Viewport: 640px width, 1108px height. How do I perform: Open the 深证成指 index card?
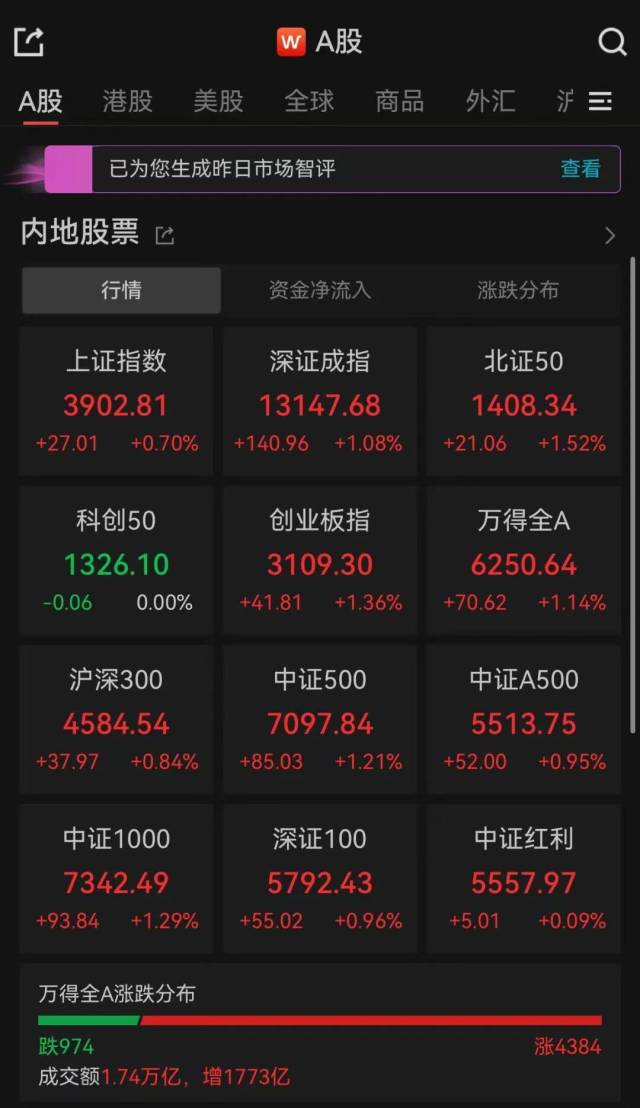320,401
